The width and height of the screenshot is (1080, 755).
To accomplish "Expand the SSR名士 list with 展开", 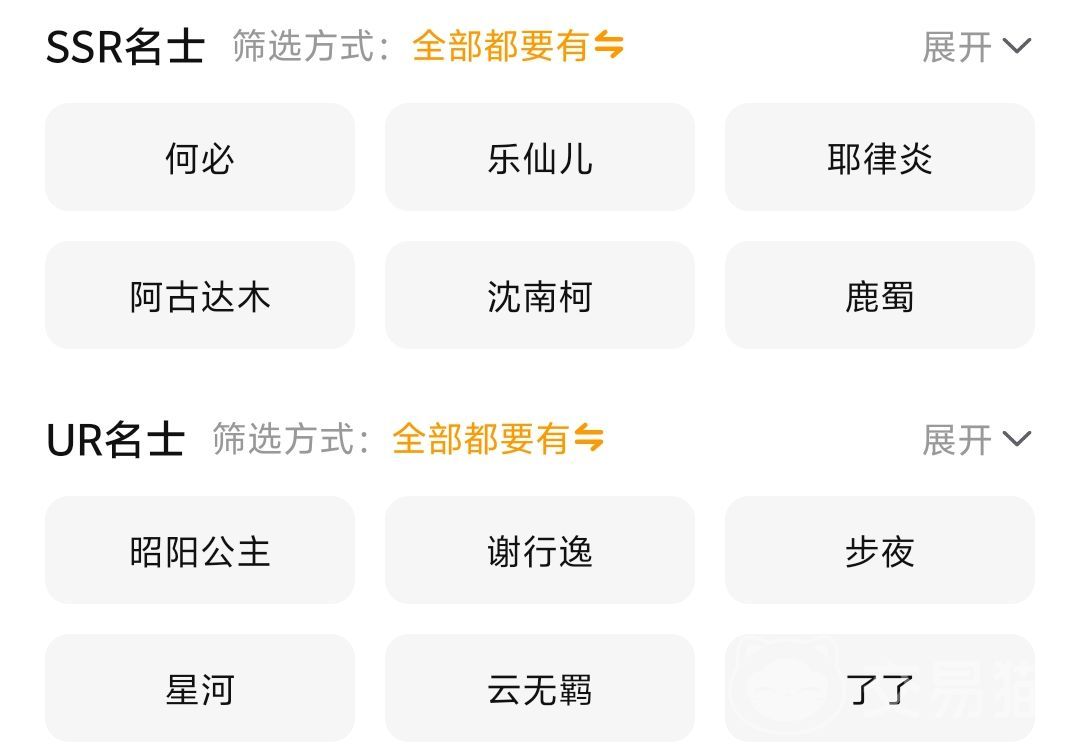I will [977, 47].
